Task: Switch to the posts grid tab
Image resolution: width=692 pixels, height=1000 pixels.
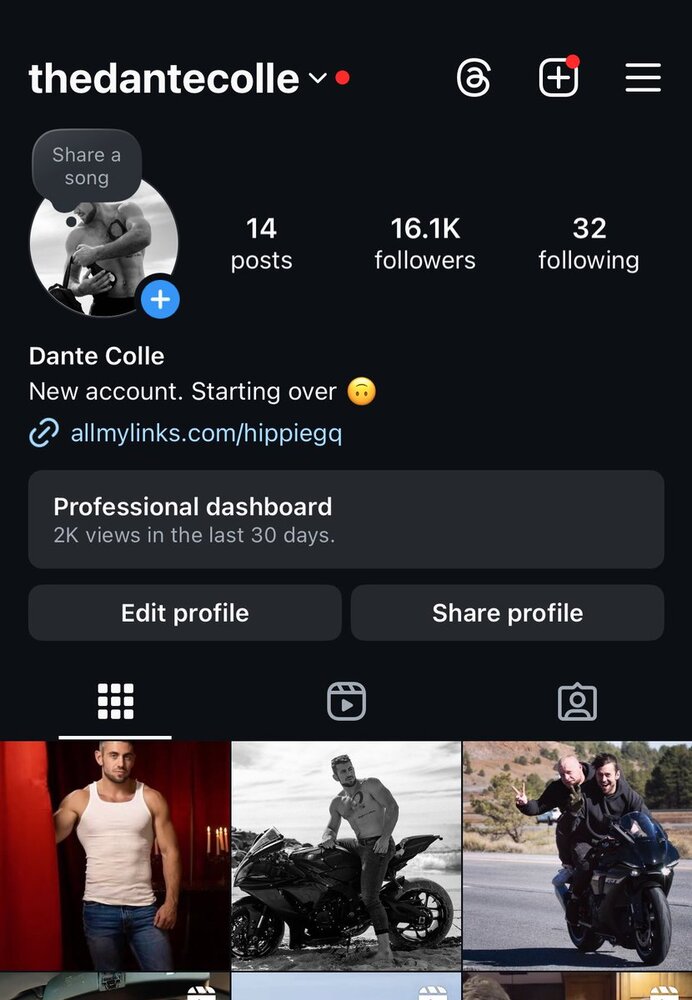Action: (115, 702)
